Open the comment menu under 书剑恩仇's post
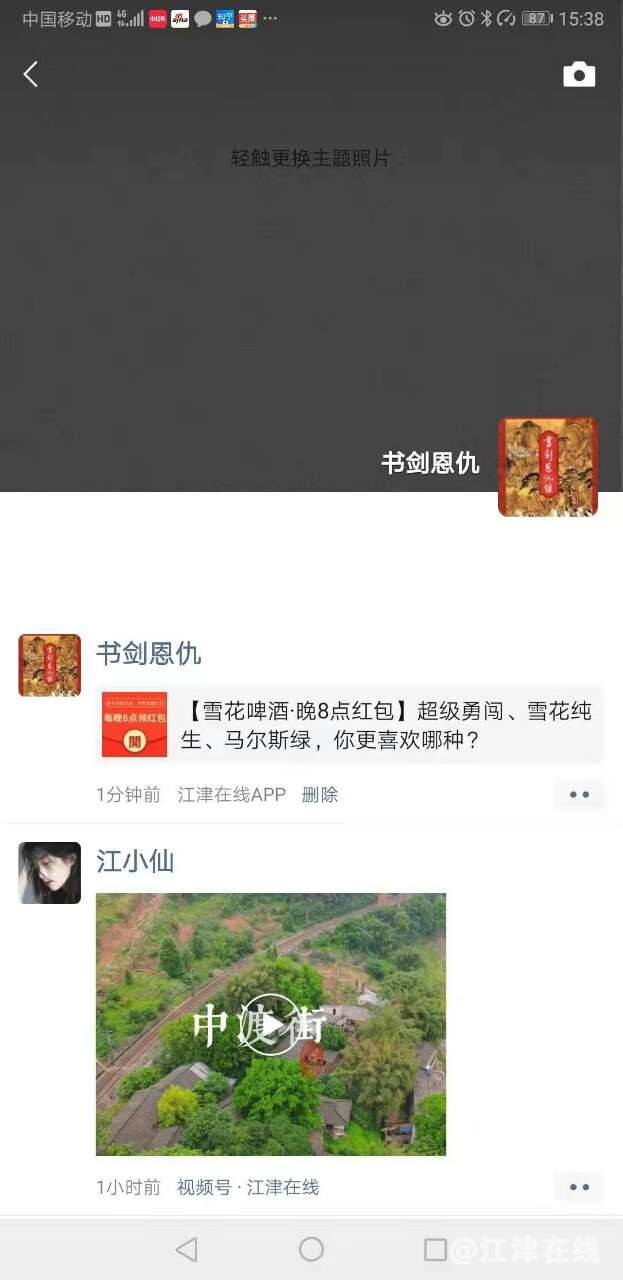 coord(579,795)
